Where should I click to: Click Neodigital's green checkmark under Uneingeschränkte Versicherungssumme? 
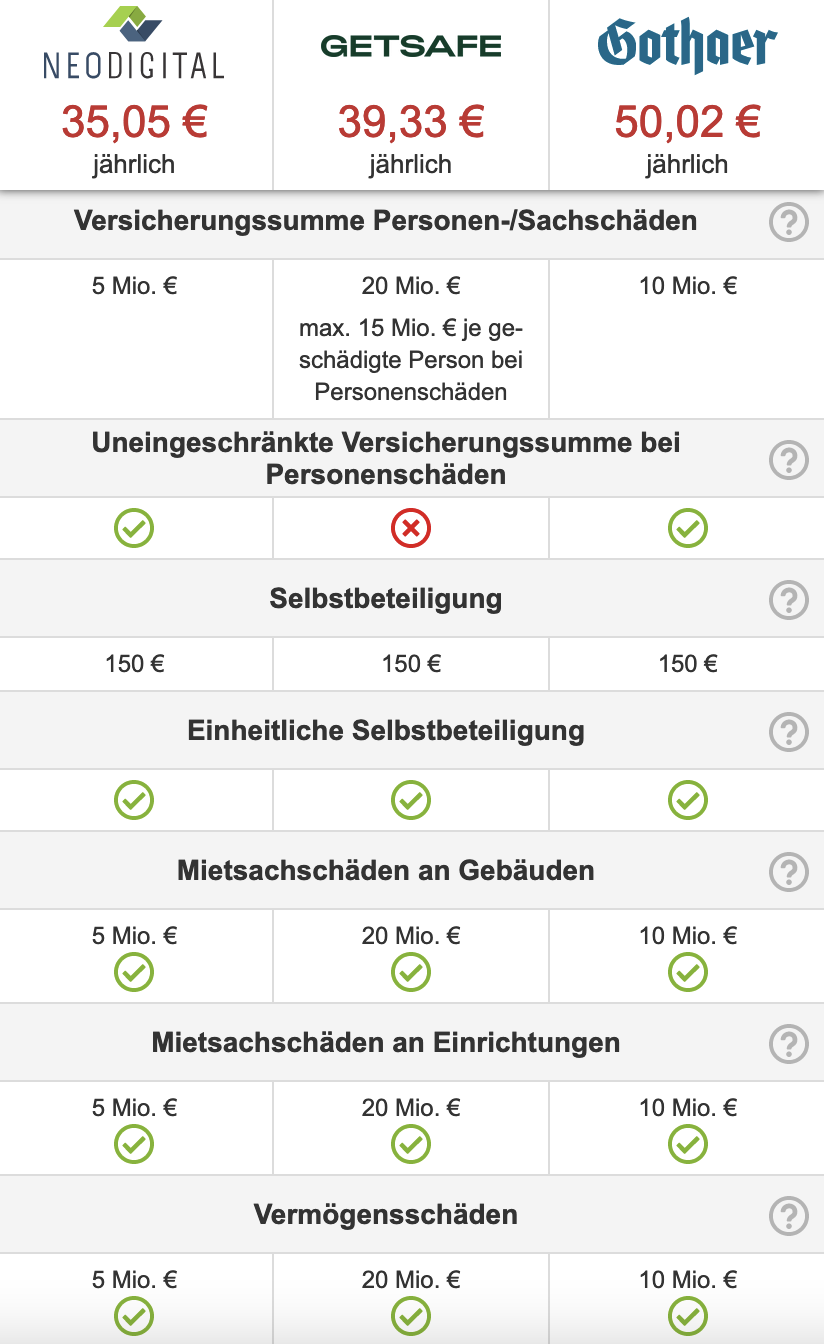tap(134, 528)
